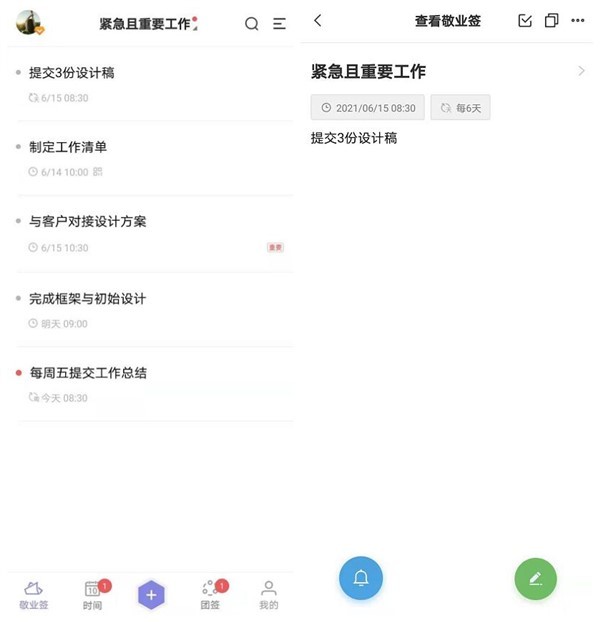Open the note 与客户对接设计方案

pyautogui.click(x=88, y=221)
